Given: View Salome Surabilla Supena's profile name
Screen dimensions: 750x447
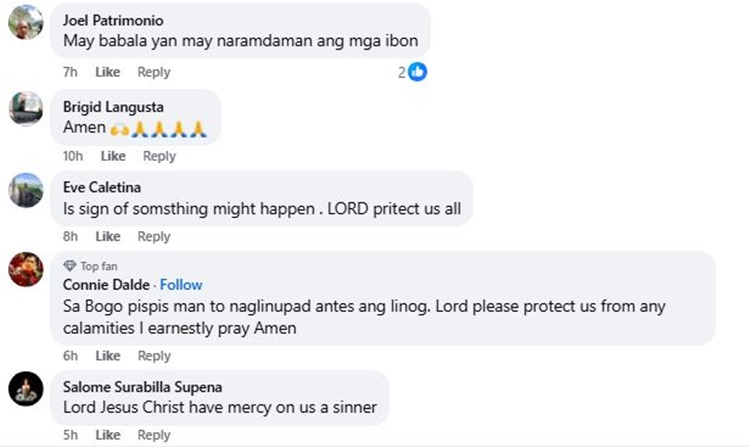Looking at the screenshot, I should pyautogui.click(x=142, y=387).
